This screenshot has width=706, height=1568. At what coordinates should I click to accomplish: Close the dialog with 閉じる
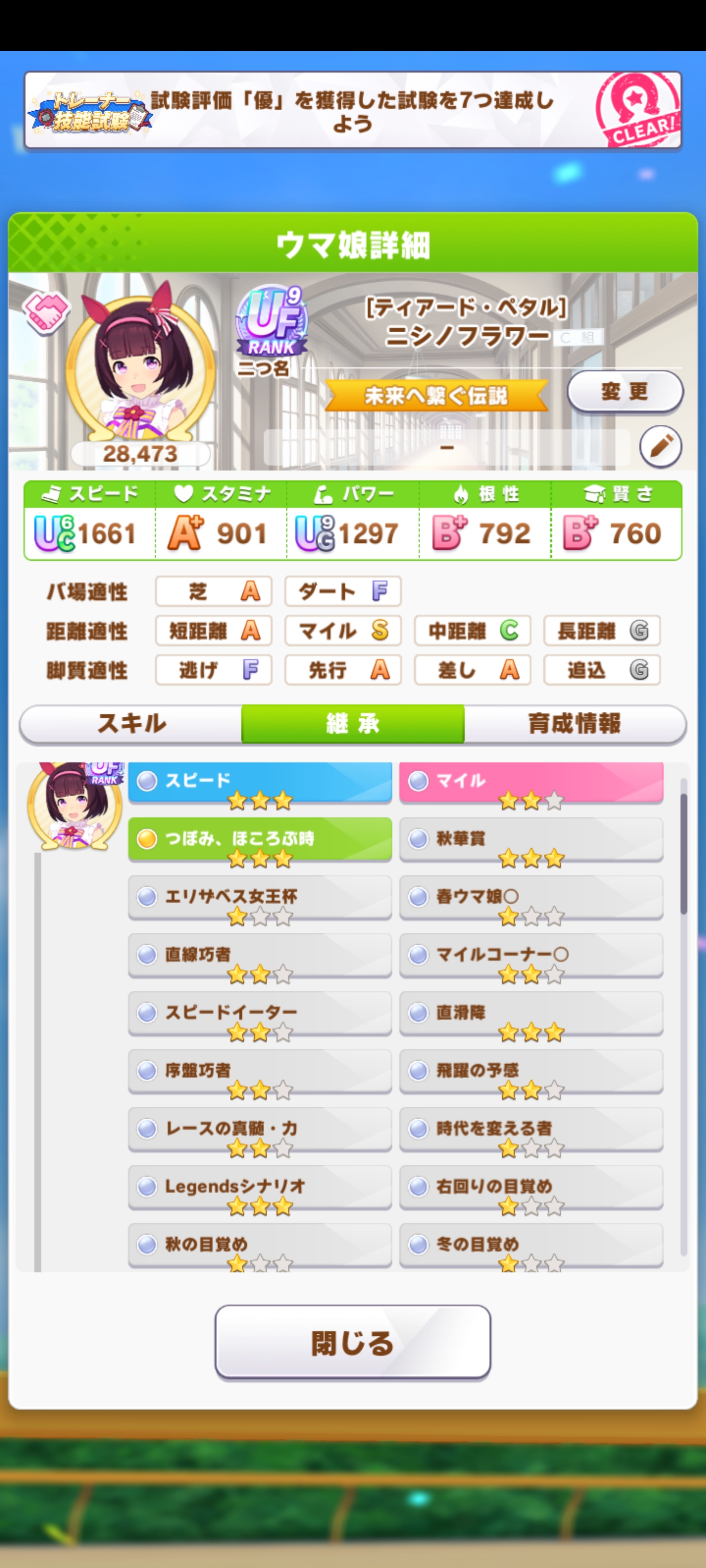coord(353,1342)
